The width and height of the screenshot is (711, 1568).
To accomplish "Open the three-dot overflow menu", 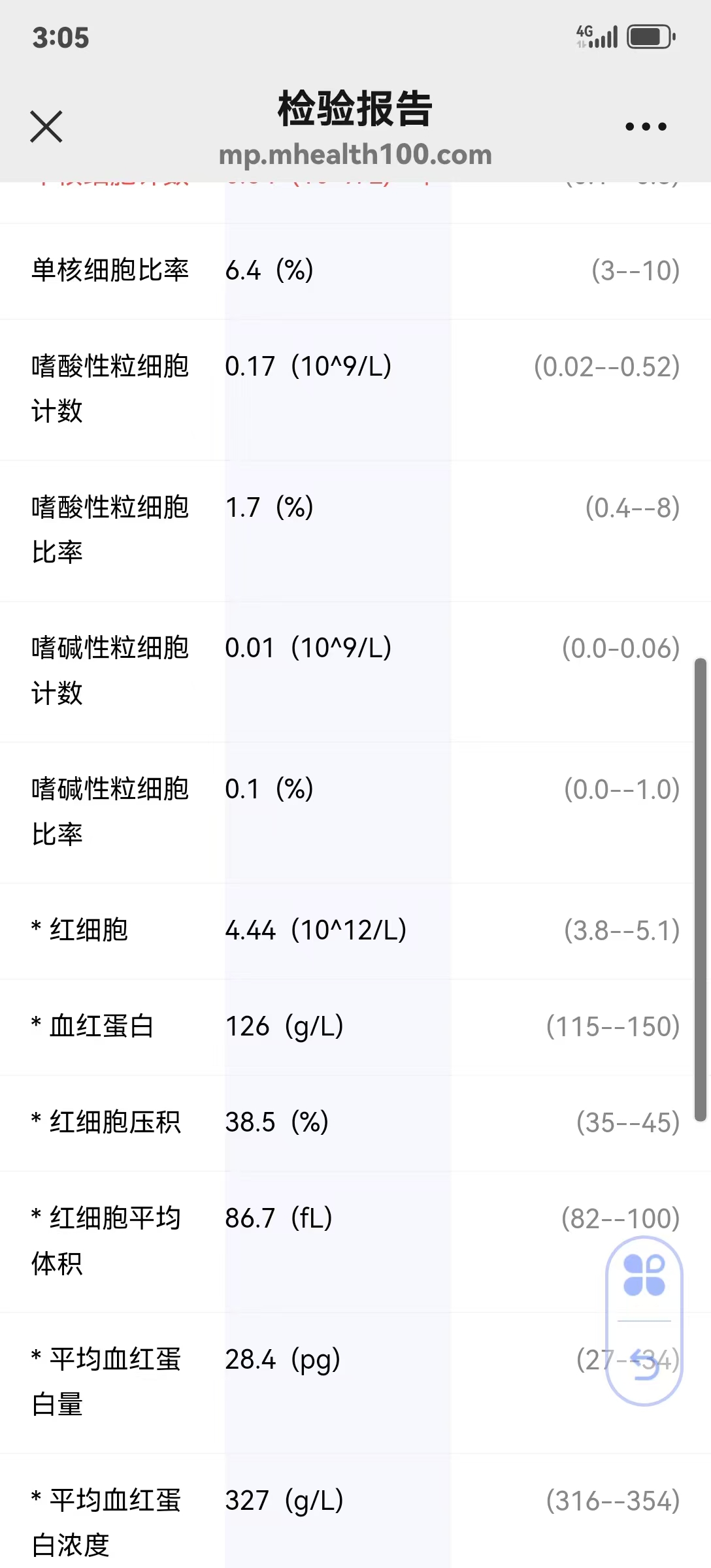I will pos(646,127).
